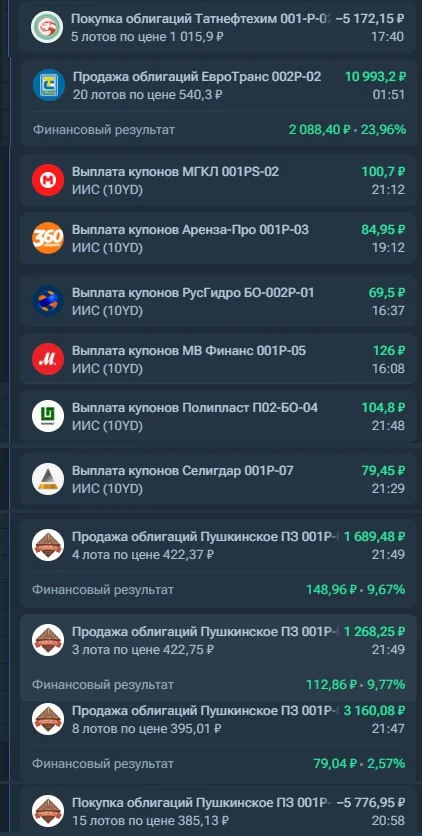
Task: Open the ЕвроТранс 002Р-02 bond sale details
Action: pyautogui.click(x=217, y=102)
